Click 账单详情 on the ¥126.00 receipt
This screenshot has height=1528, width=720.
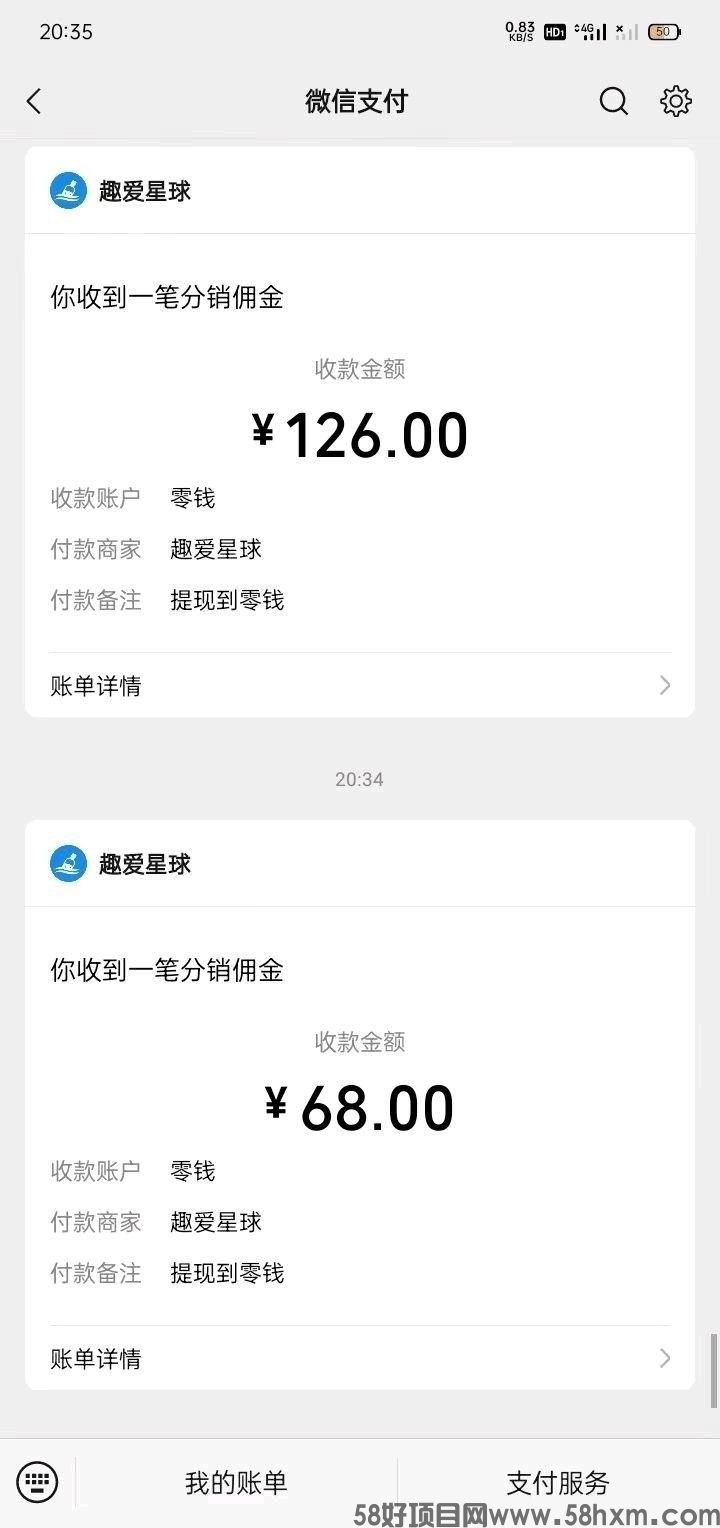coord(95,685)
